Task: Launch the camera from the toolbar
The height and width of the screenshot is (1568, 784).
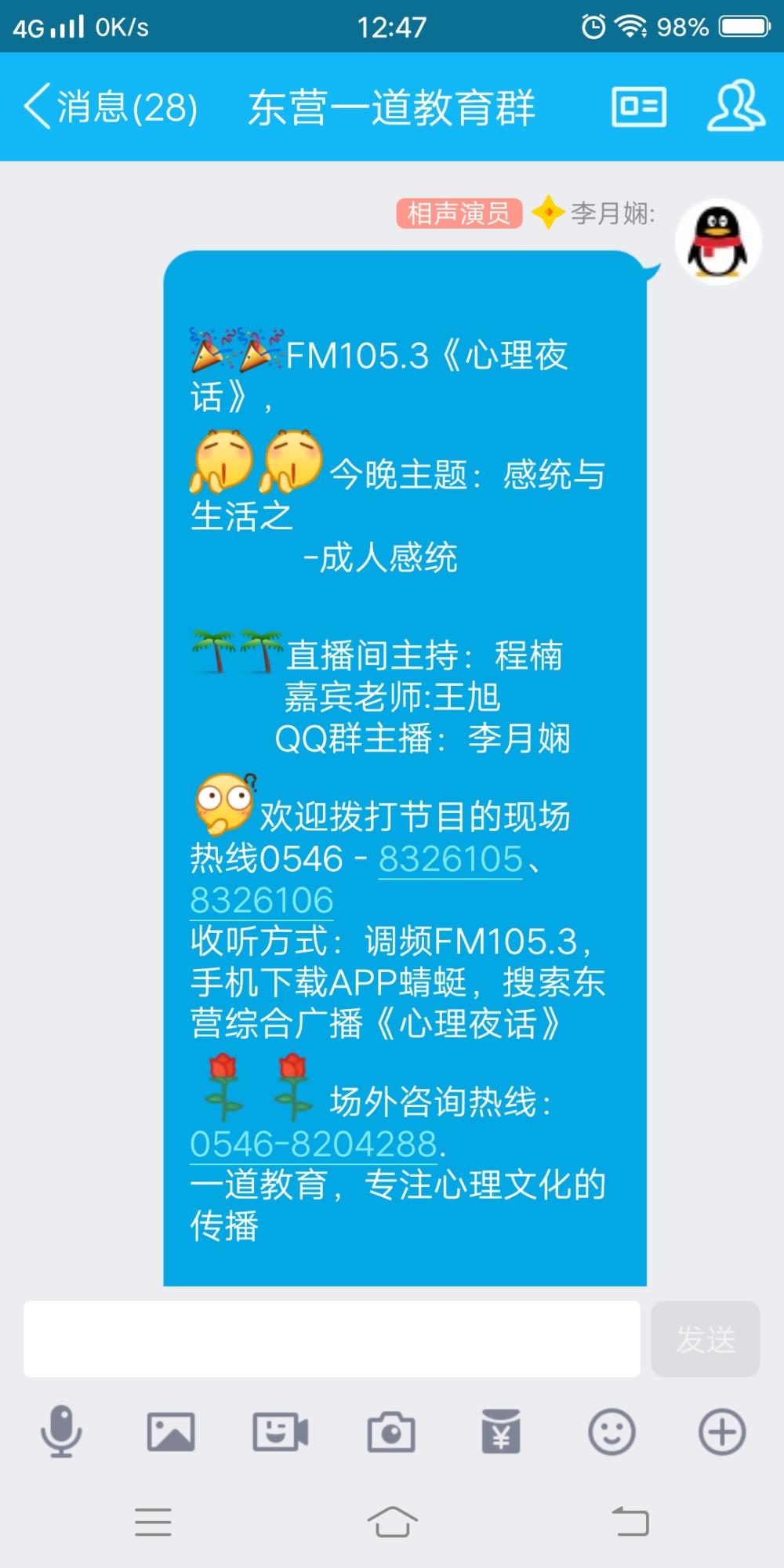Action: pos(391,1432)
